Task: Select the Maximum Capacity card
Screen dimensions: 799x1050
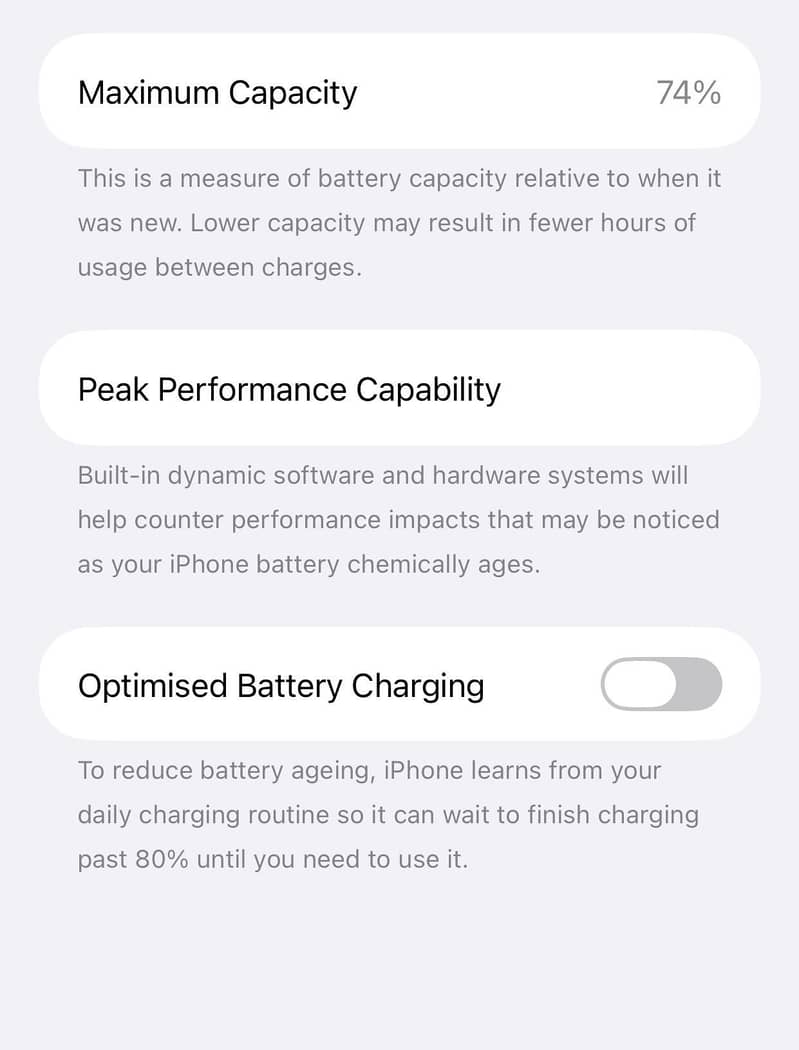Action: pos(400,91)
